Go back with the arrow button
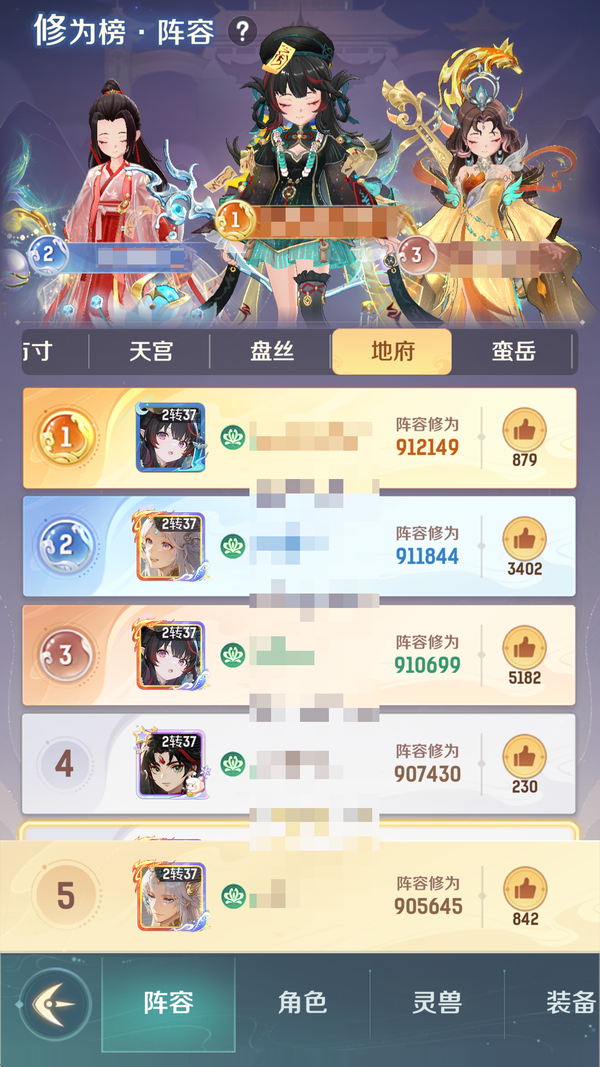This screenshot has height=1067, width=600. [x=55, y=1003]
